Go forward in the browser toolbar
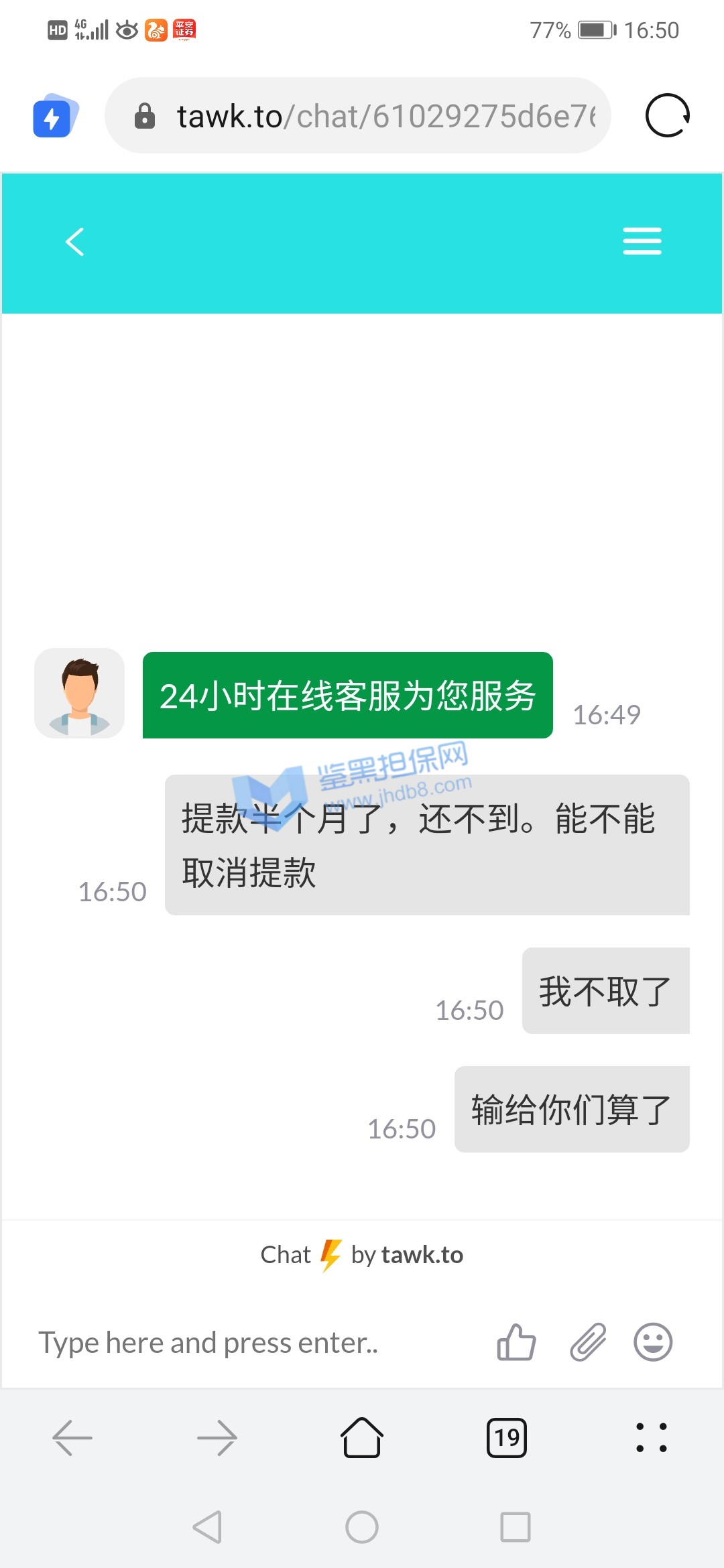 click(x=217, y=1437)
